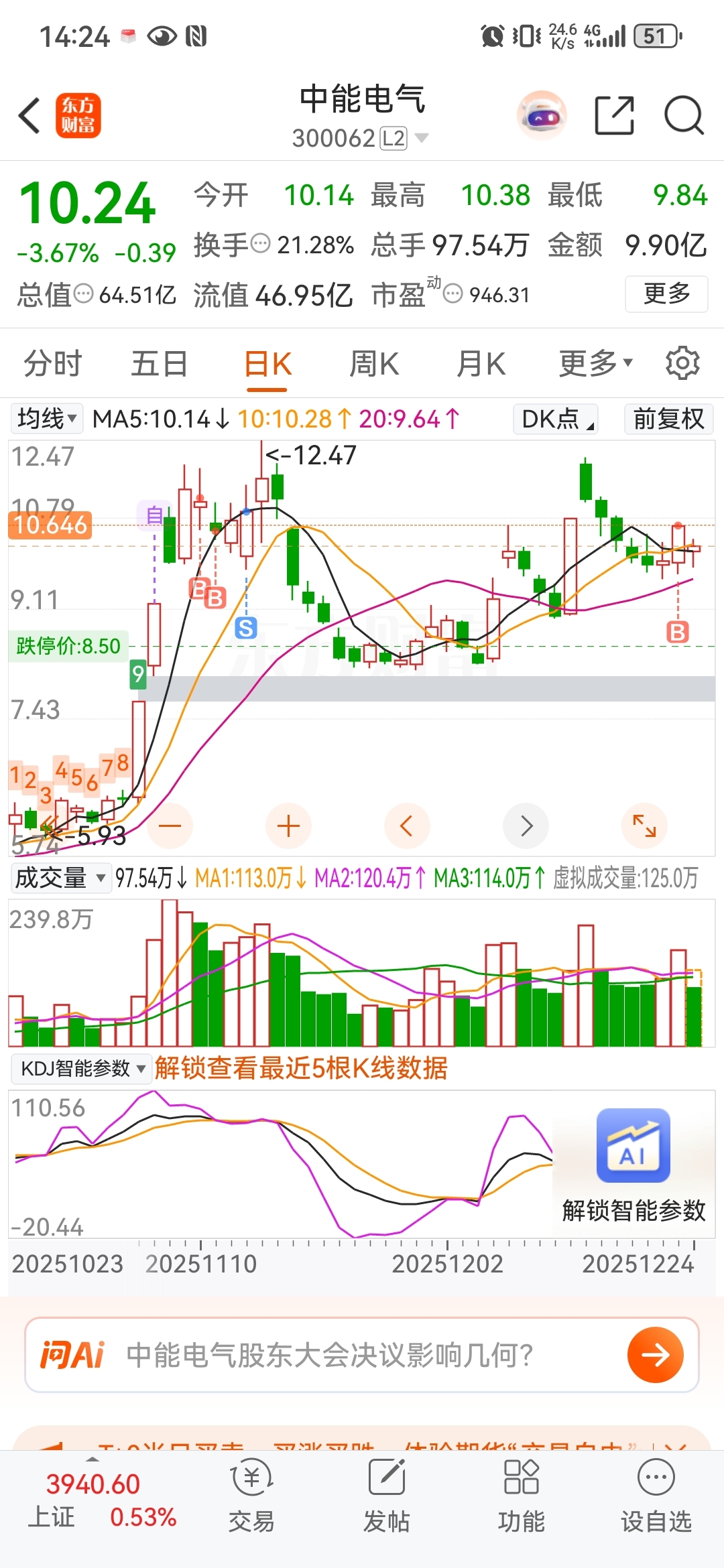The height and width of the screenshot is (1568, 724).
Task: Open chart settings gear
Action: tap(682, 363)
